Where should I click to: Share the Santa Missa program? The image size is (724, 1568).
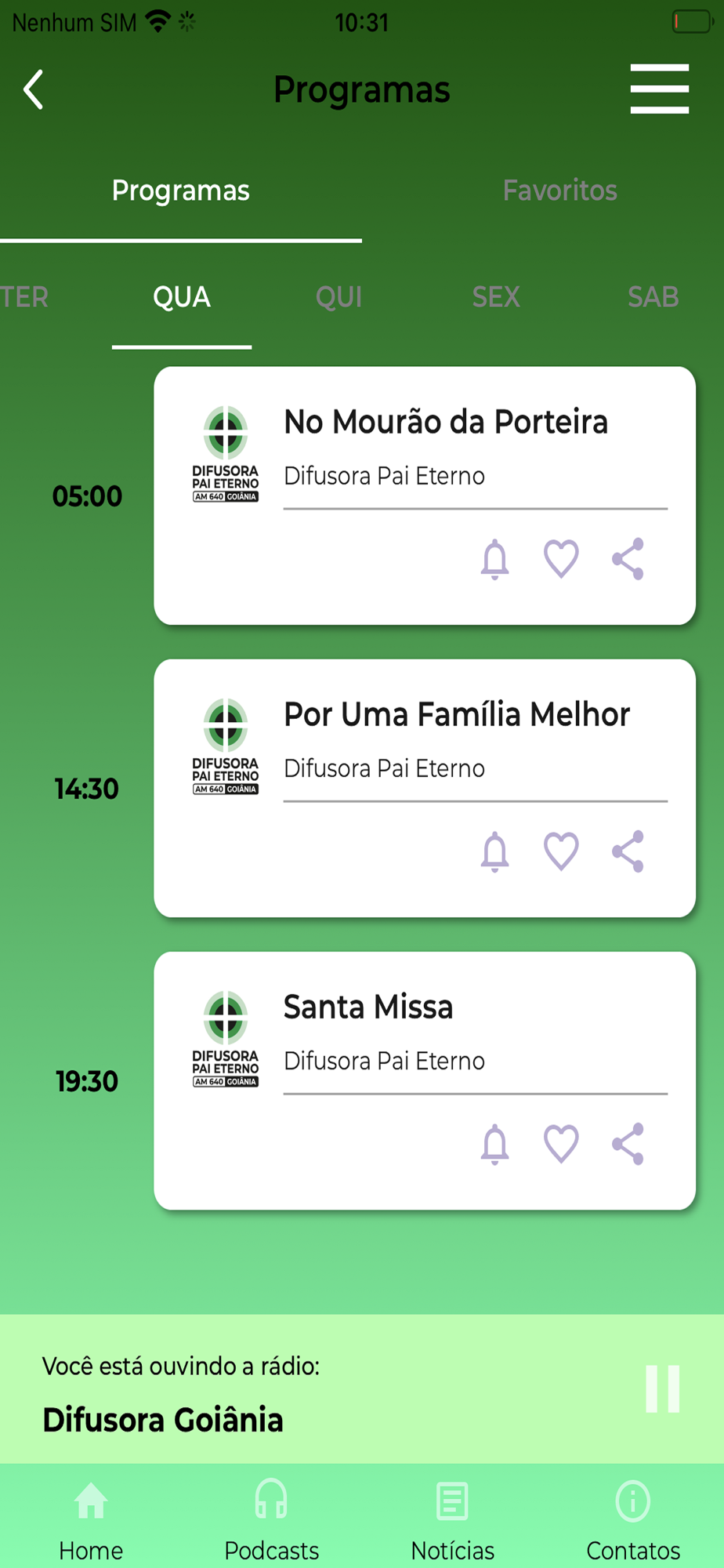pos(628,1144)
